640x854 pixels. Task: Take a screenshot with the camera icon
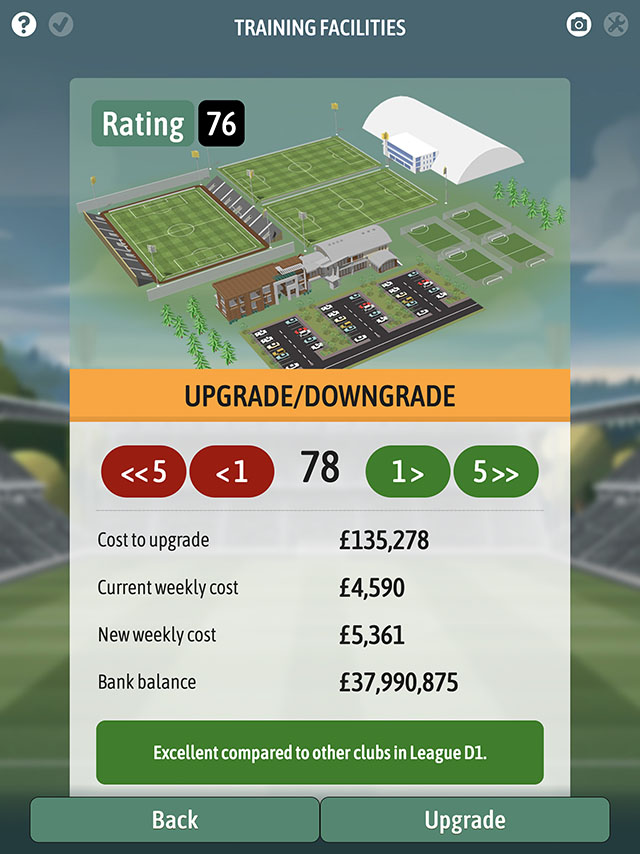click(x=578, y=25)
